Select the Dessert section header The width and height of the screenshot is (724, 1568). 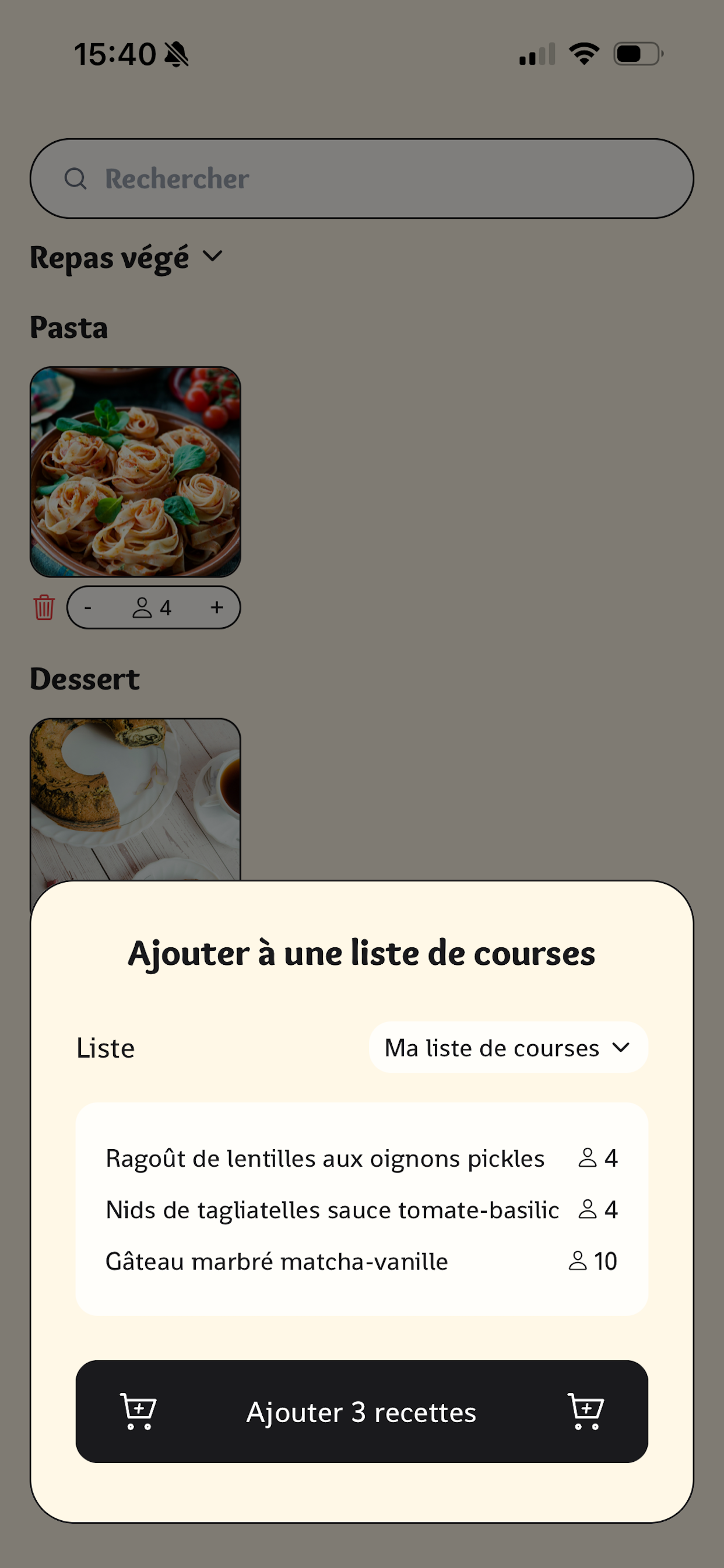(86, 678)
